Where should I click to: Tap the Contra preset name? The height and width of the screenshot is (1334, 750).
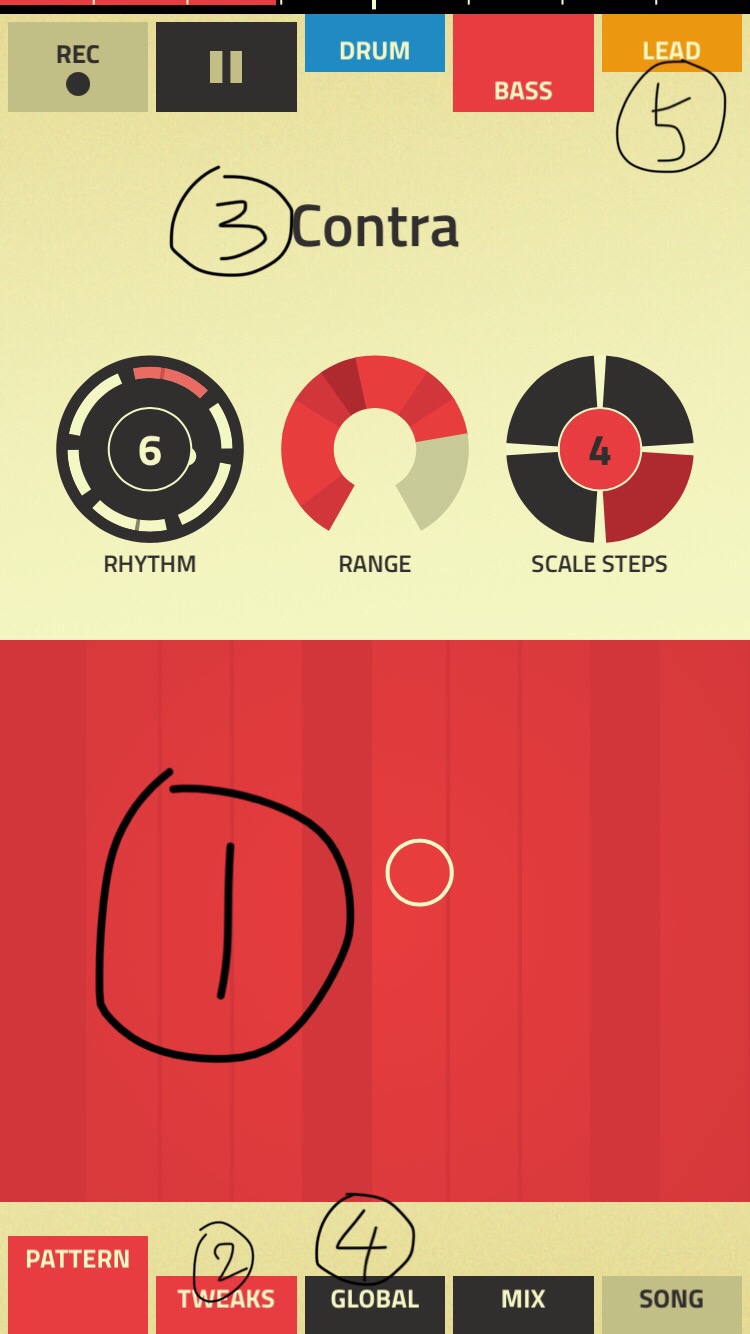tap(375, 227)
